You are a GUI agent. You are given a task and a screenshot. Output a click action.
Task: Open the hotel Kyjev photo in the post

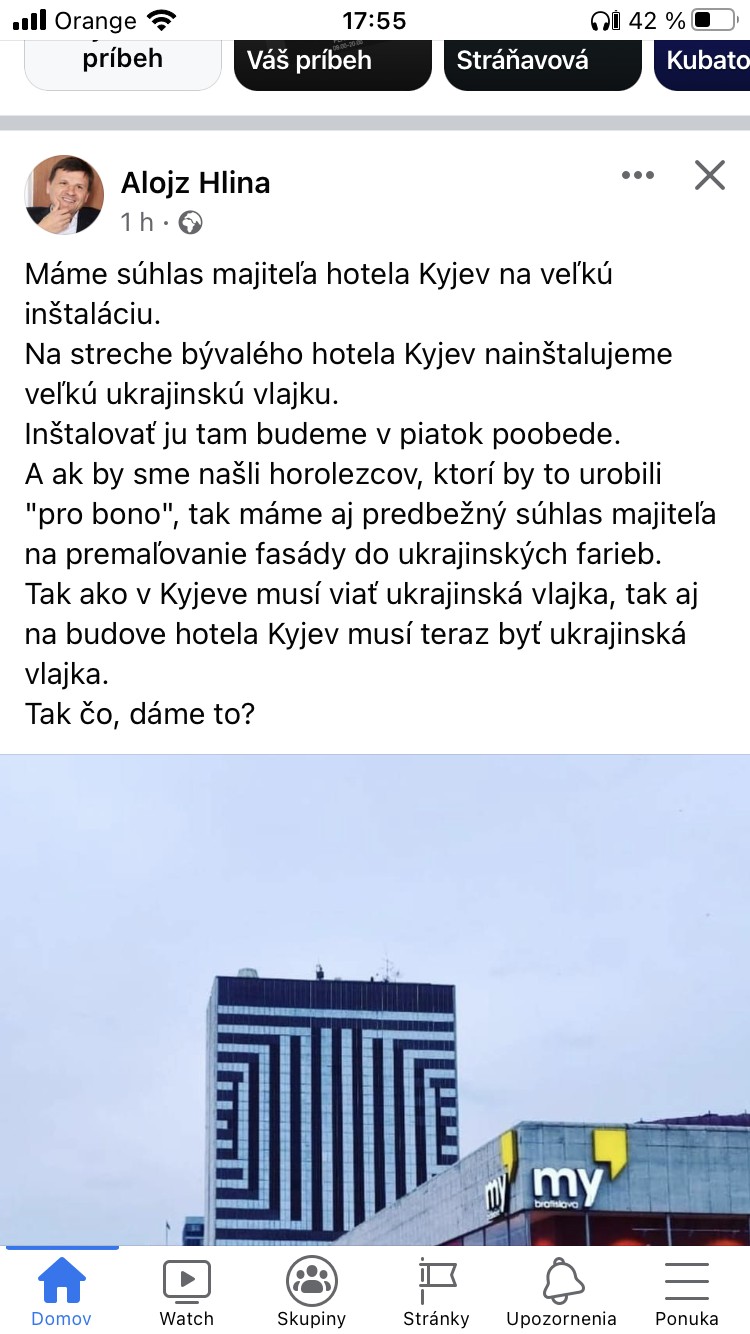click(x=375, y=1000)
